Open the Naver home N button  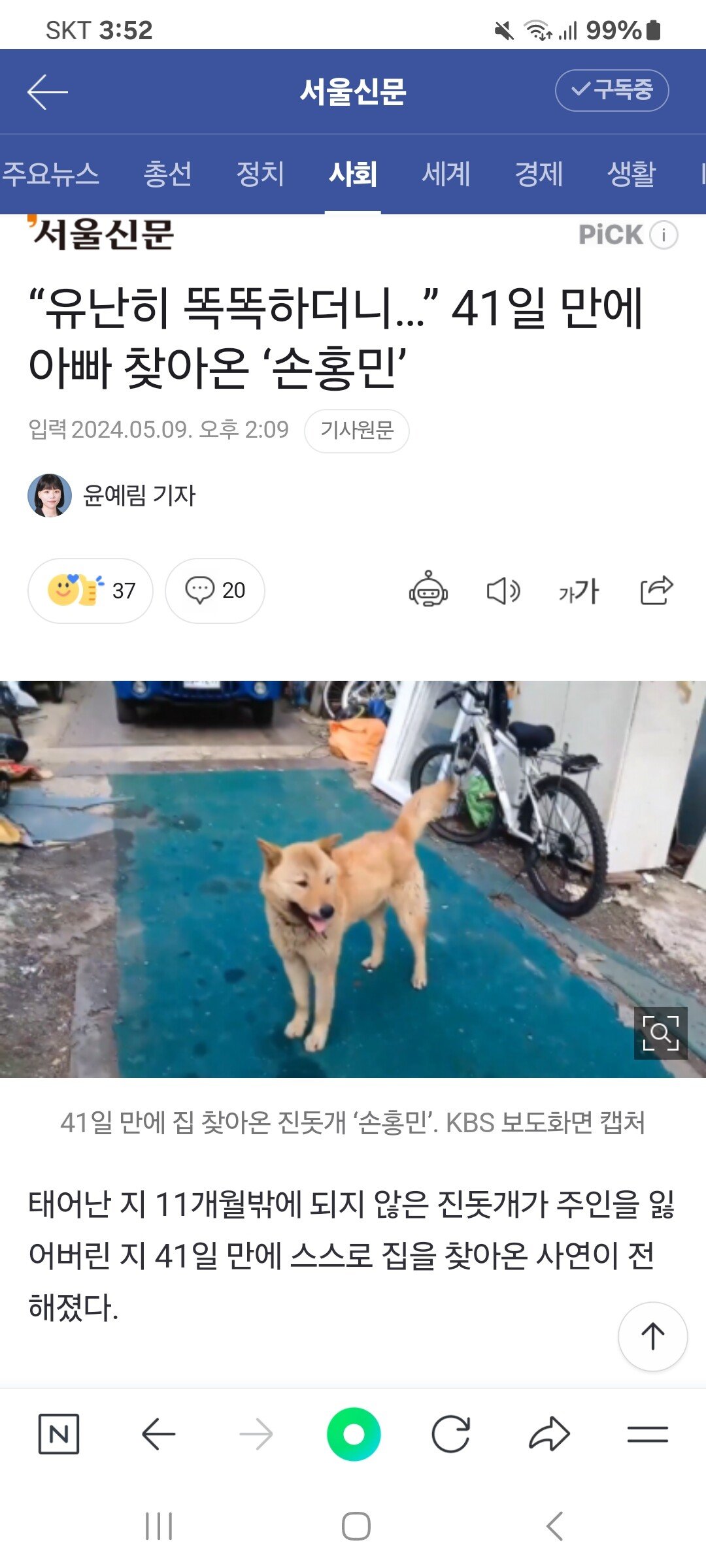pos(59,1435)
